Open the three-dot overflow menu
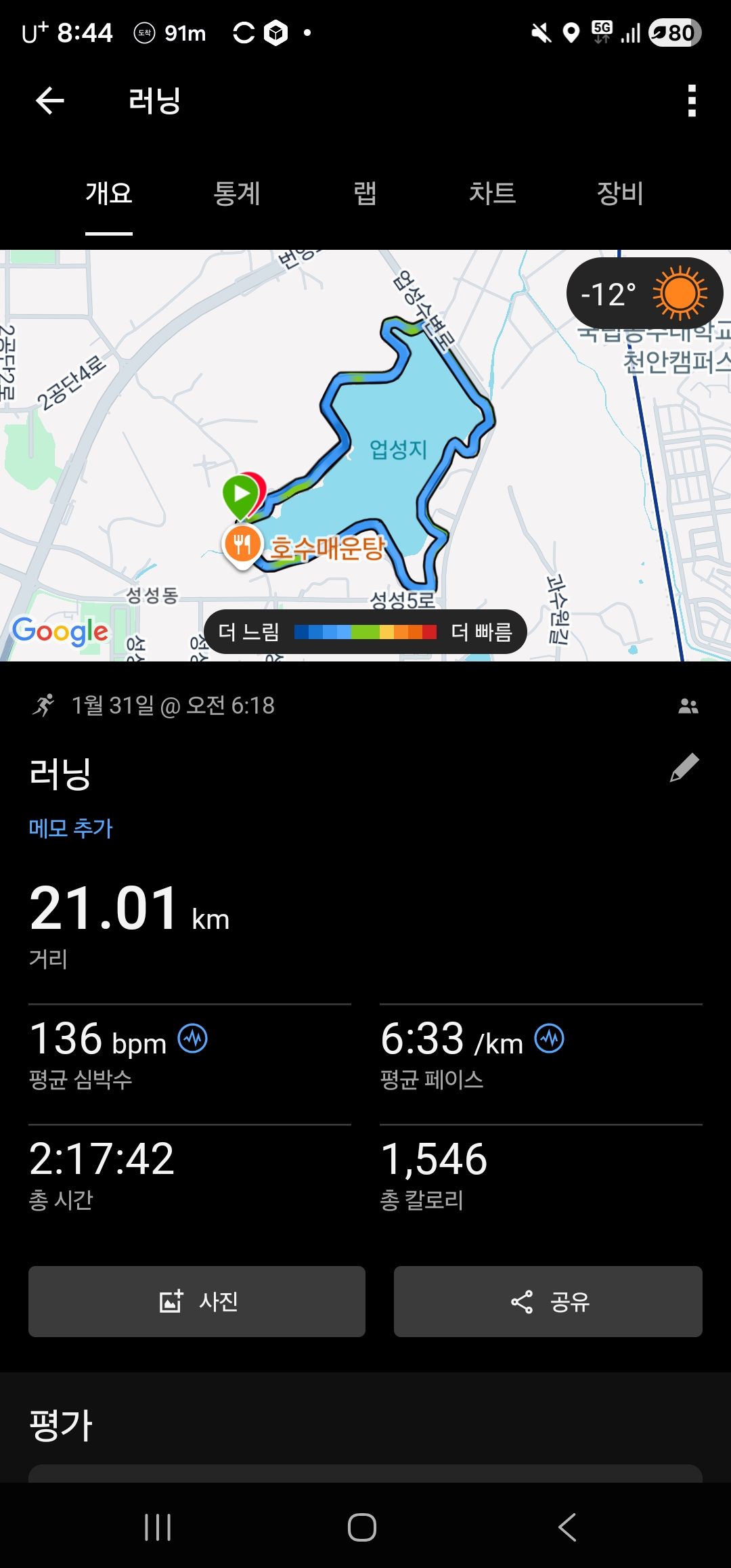This screenshot has height=1568, width=731. coord(691,101)
